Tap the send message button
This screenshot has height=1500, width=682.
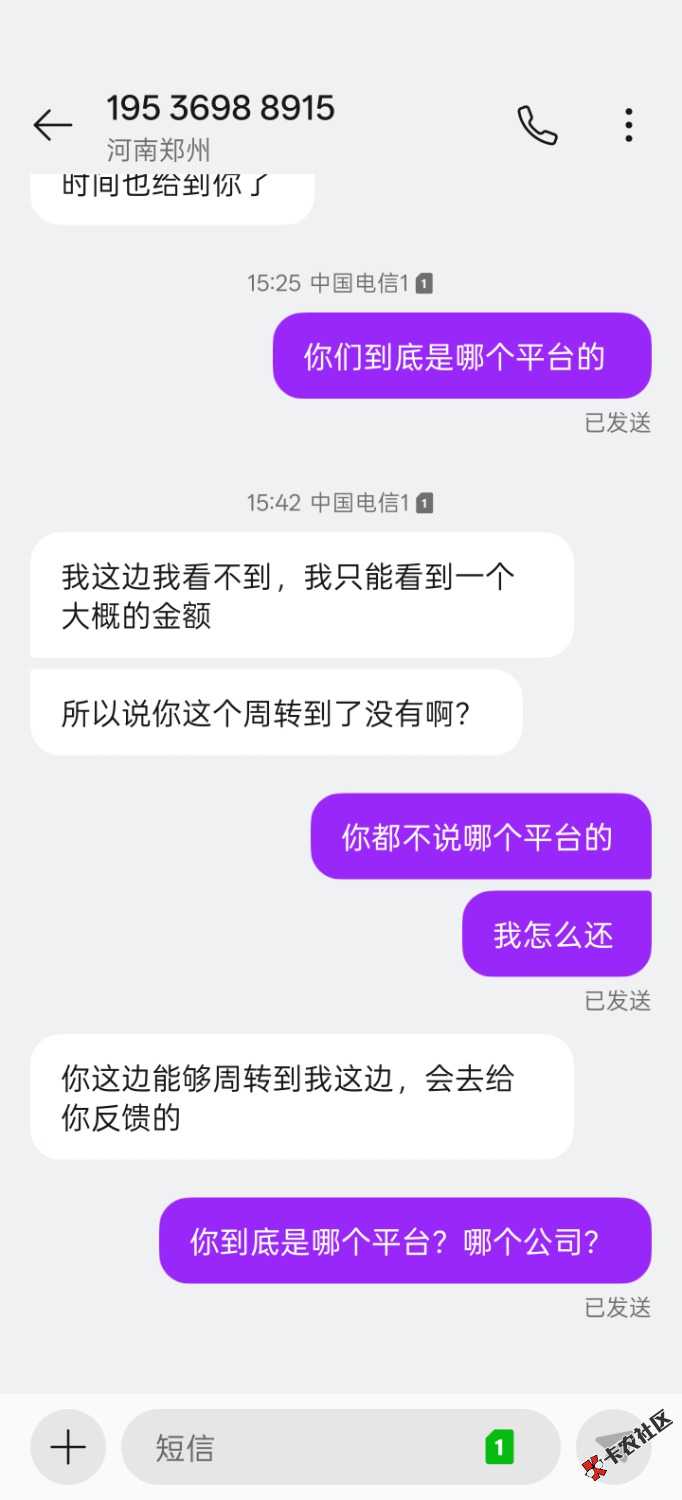pos(614,1447)
